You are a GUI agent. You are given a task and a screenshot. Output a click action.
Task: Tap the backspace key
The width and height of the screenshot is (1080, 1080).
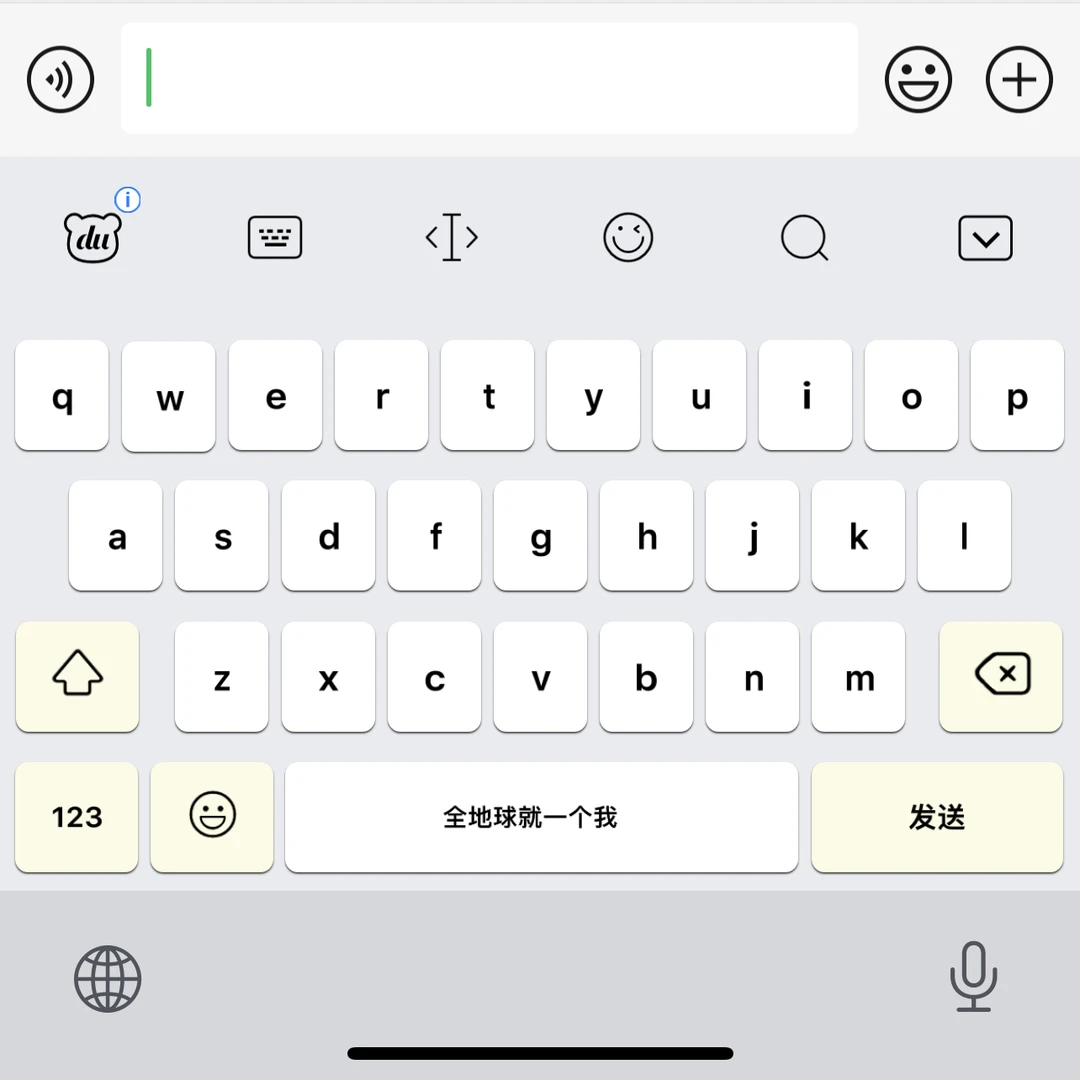(x=1001, y=677)
